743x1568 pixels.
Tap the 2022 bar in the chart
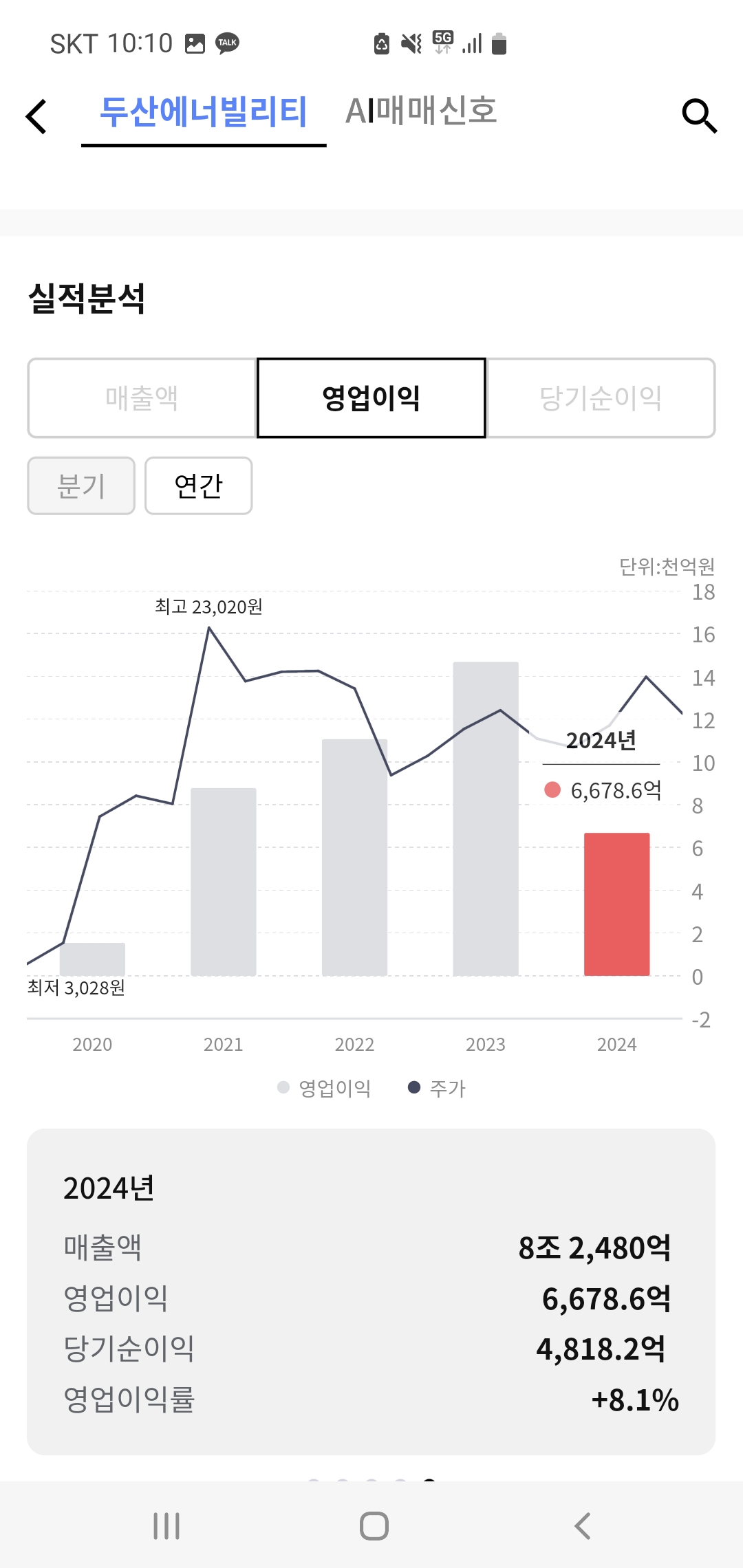355,857
